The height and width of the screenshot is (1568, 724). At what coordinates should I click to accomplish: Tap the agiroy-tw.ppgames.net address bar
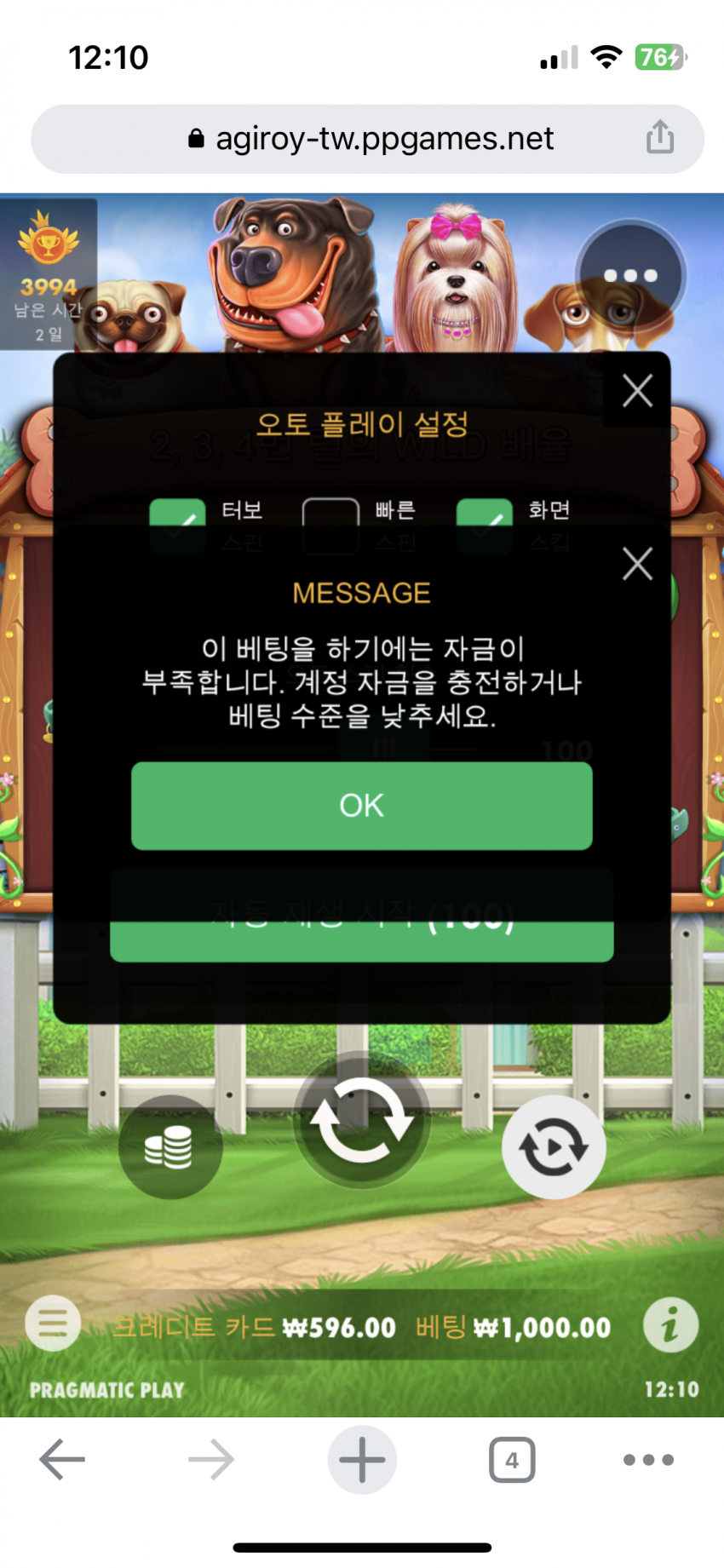[x=368, y=139]
